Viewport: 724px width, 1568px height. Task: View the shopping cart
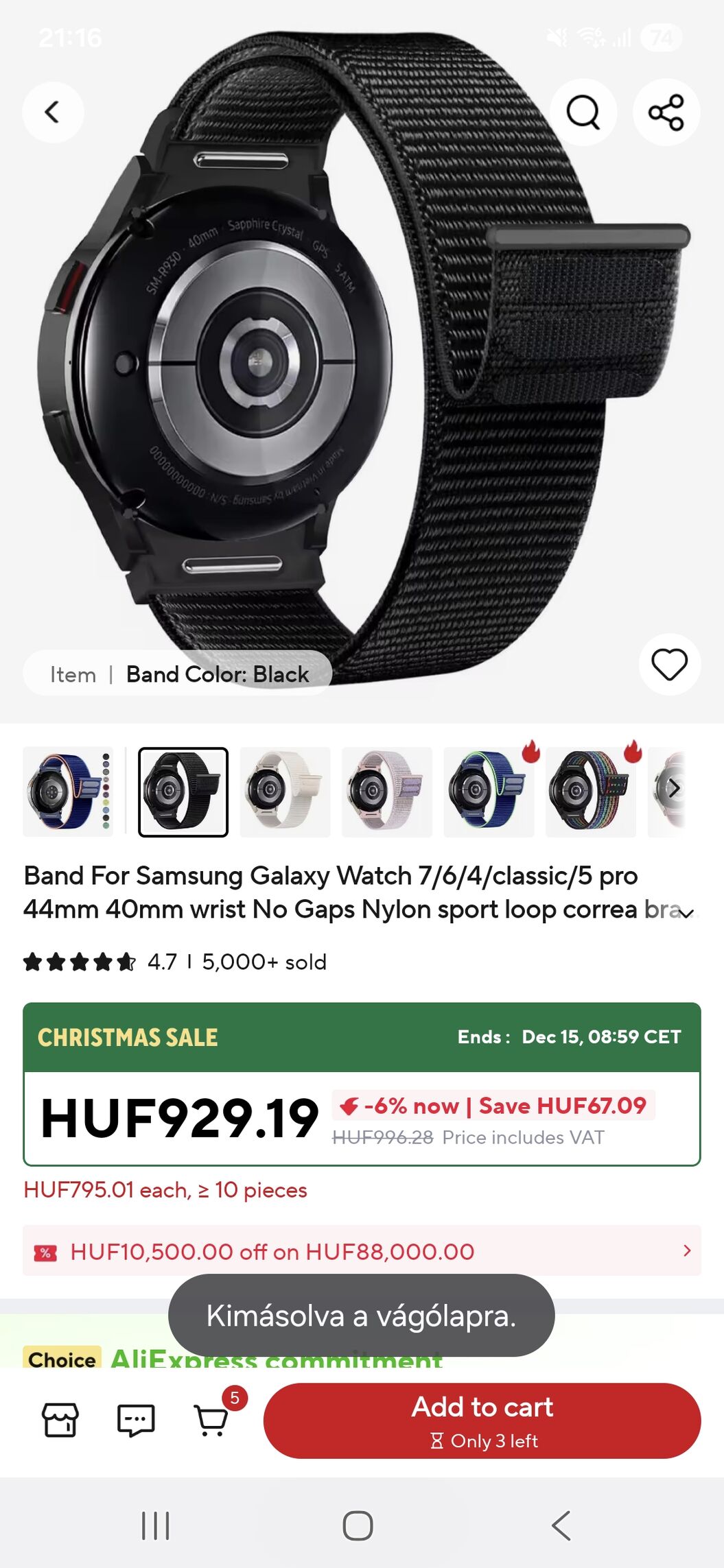212,1420
